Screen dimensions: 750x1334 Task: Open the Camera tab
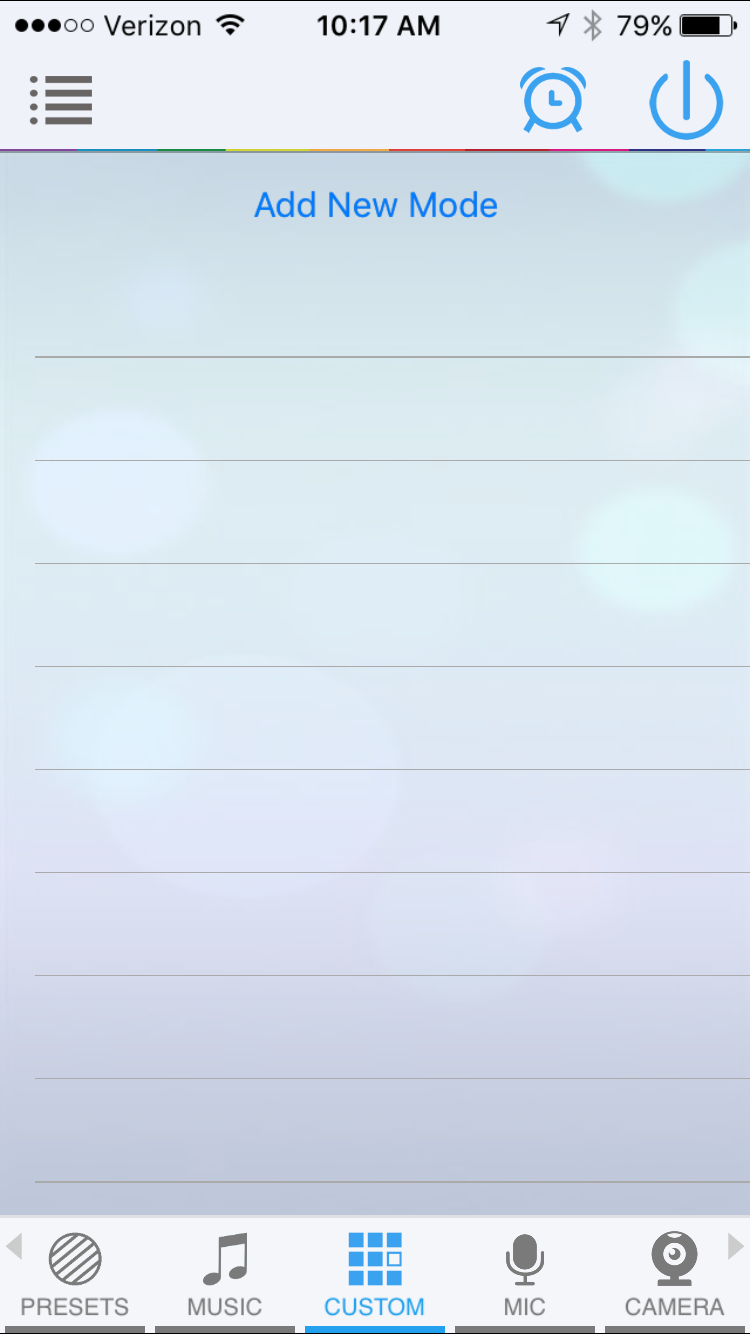coord(675,1276)
